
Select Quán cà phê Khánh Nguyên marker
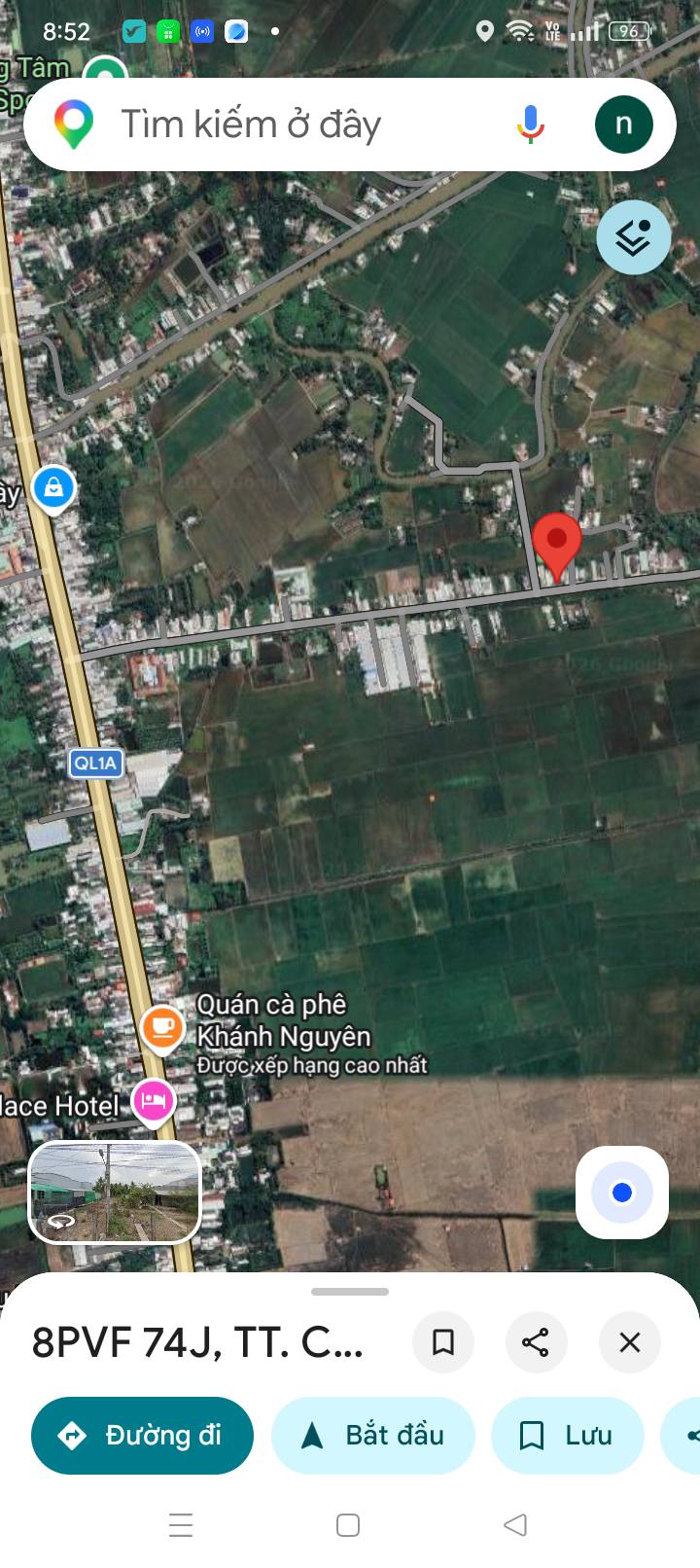pyautogui.click(x=162, y=1028)
